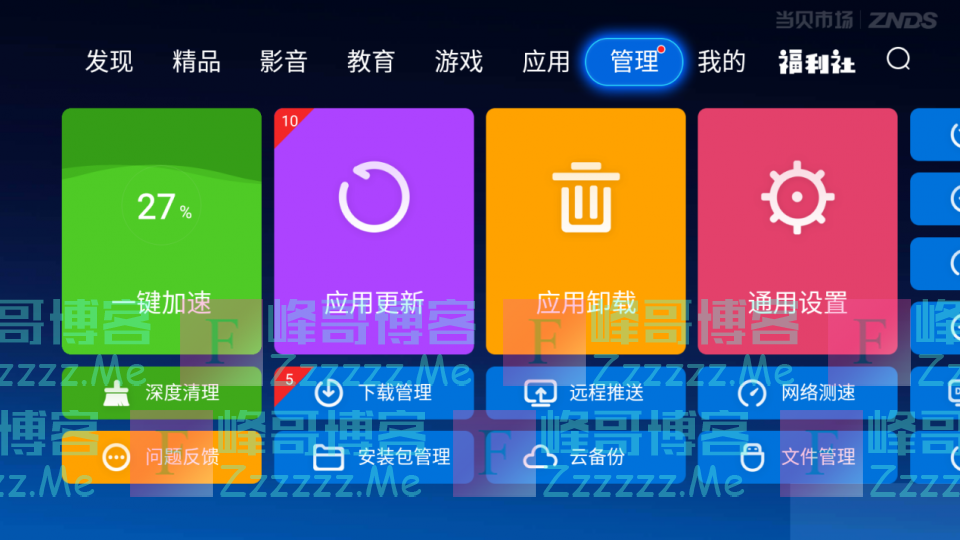The height and width of the screenshot is (540, 960).
Task: Open the 应用卸载 tile
Action: pos(586,230)
